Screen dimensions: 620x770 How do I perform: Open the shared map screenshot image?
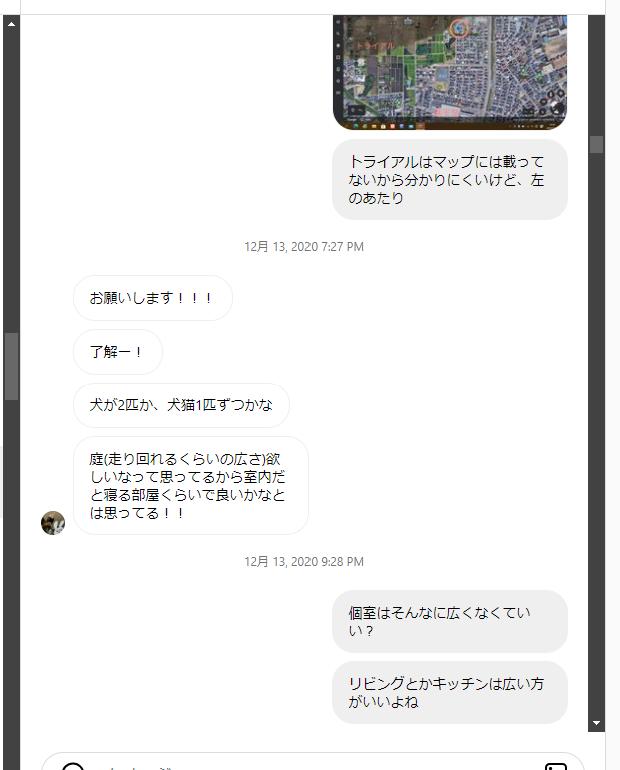[450, 72]
